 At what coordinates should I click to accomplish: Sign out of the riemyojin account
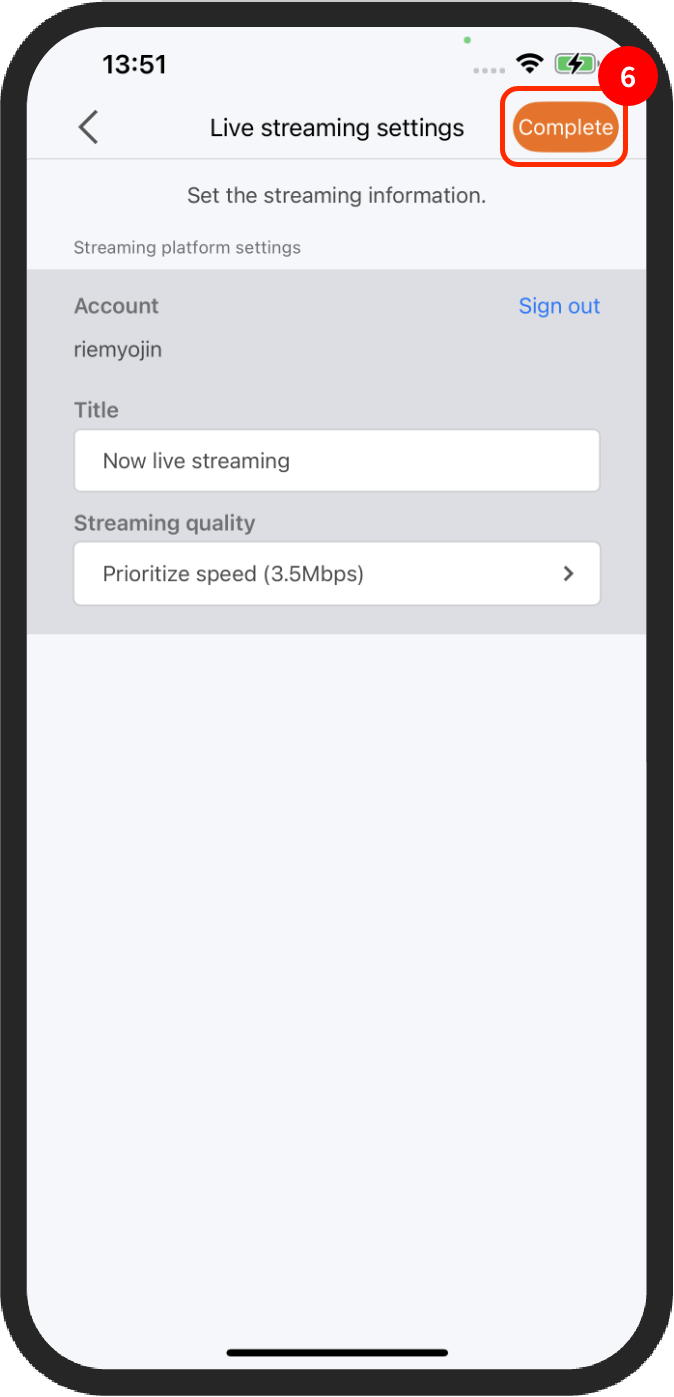click(559, 306)
